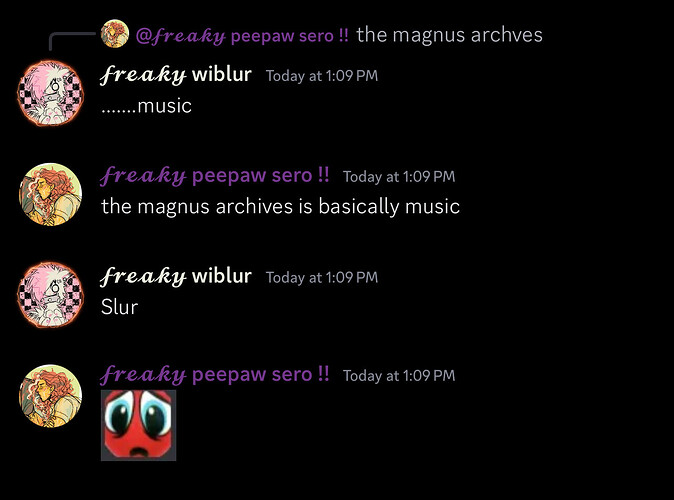The width and height of the screenshot is (674, 500).
Task: Open peepaw sero's avatar beside 'basically music' message
Action: [x=50, y=192]
